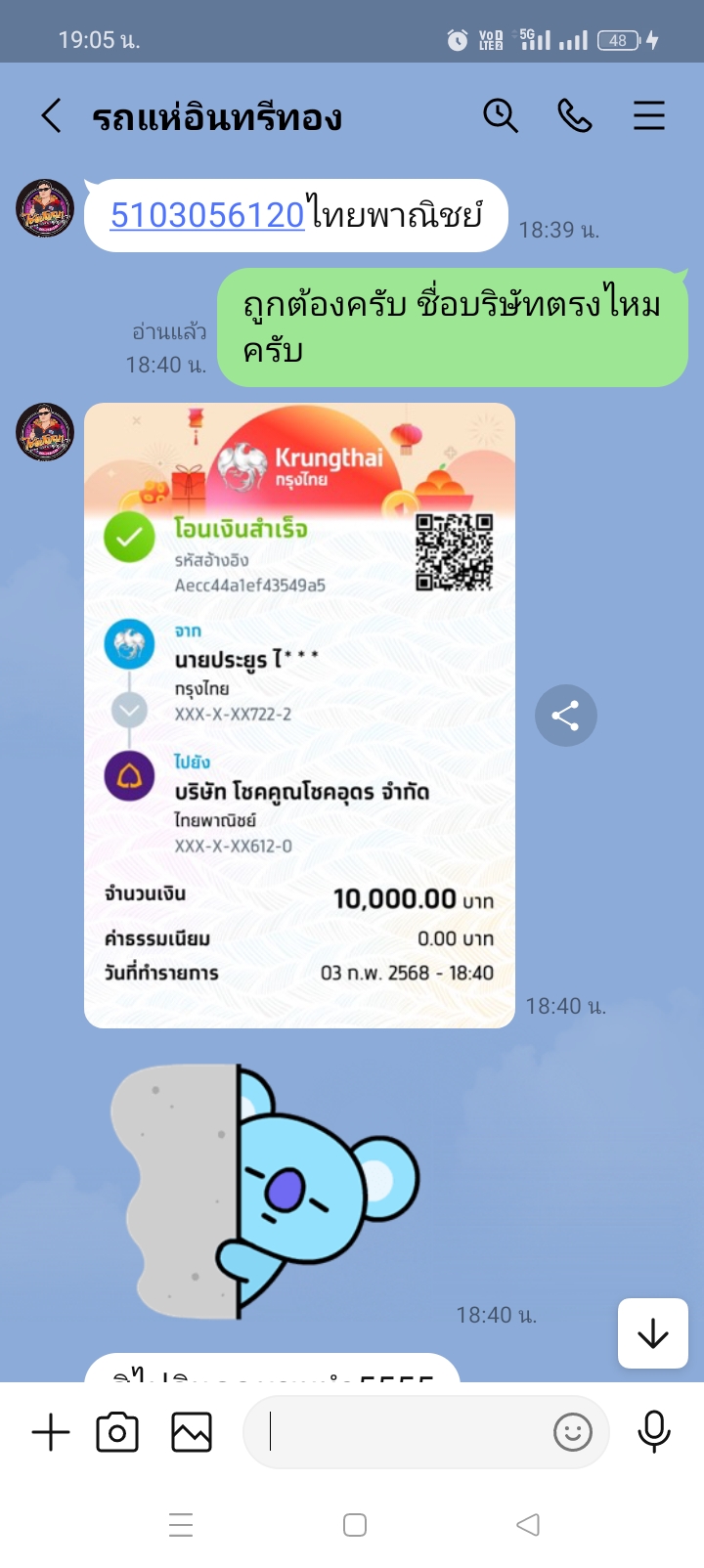
Task: Tap the koala sticker message
Action: (x=264, y=1191)
